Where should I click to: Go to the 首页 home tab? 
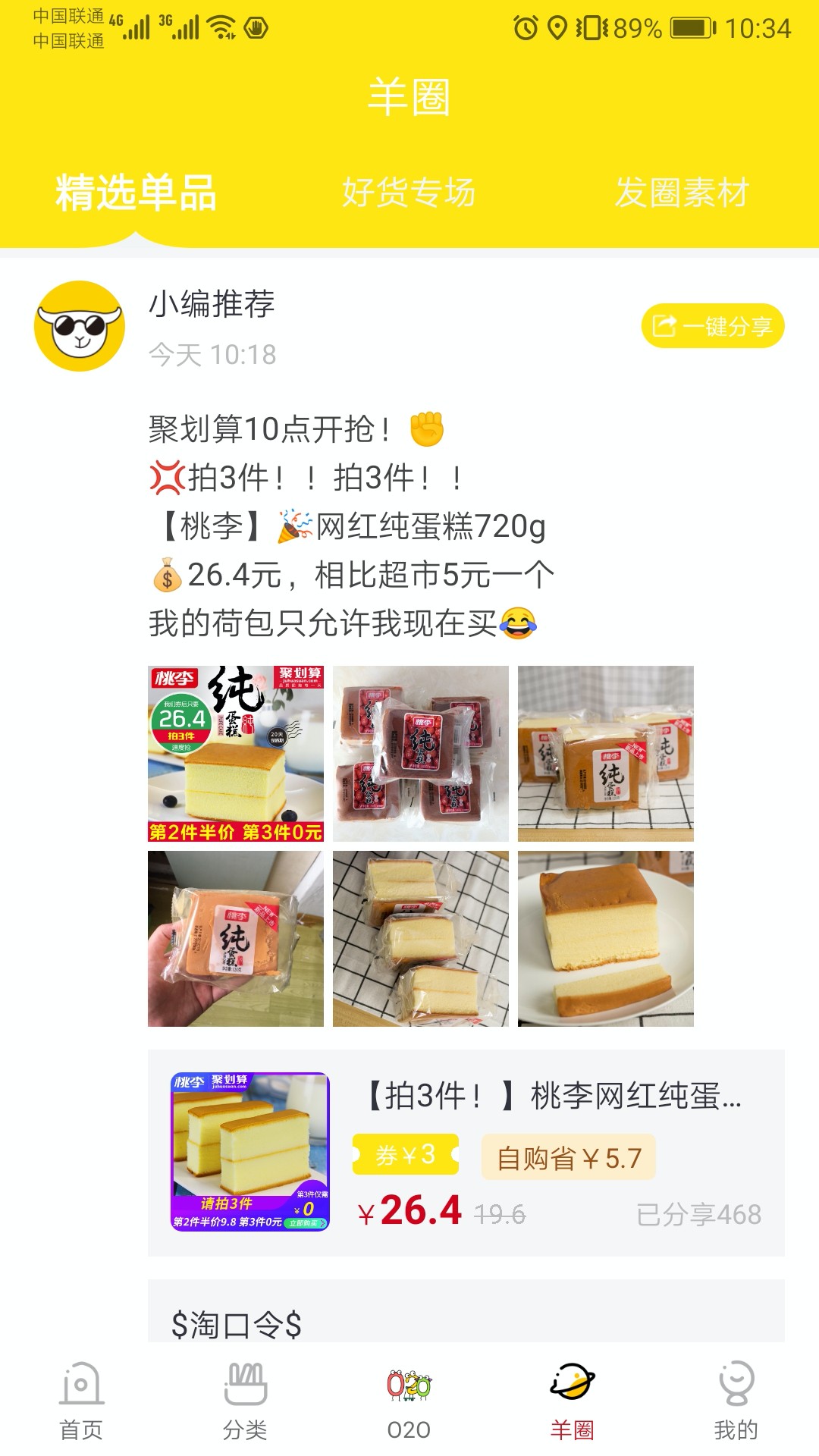[x=81, y=1401]
